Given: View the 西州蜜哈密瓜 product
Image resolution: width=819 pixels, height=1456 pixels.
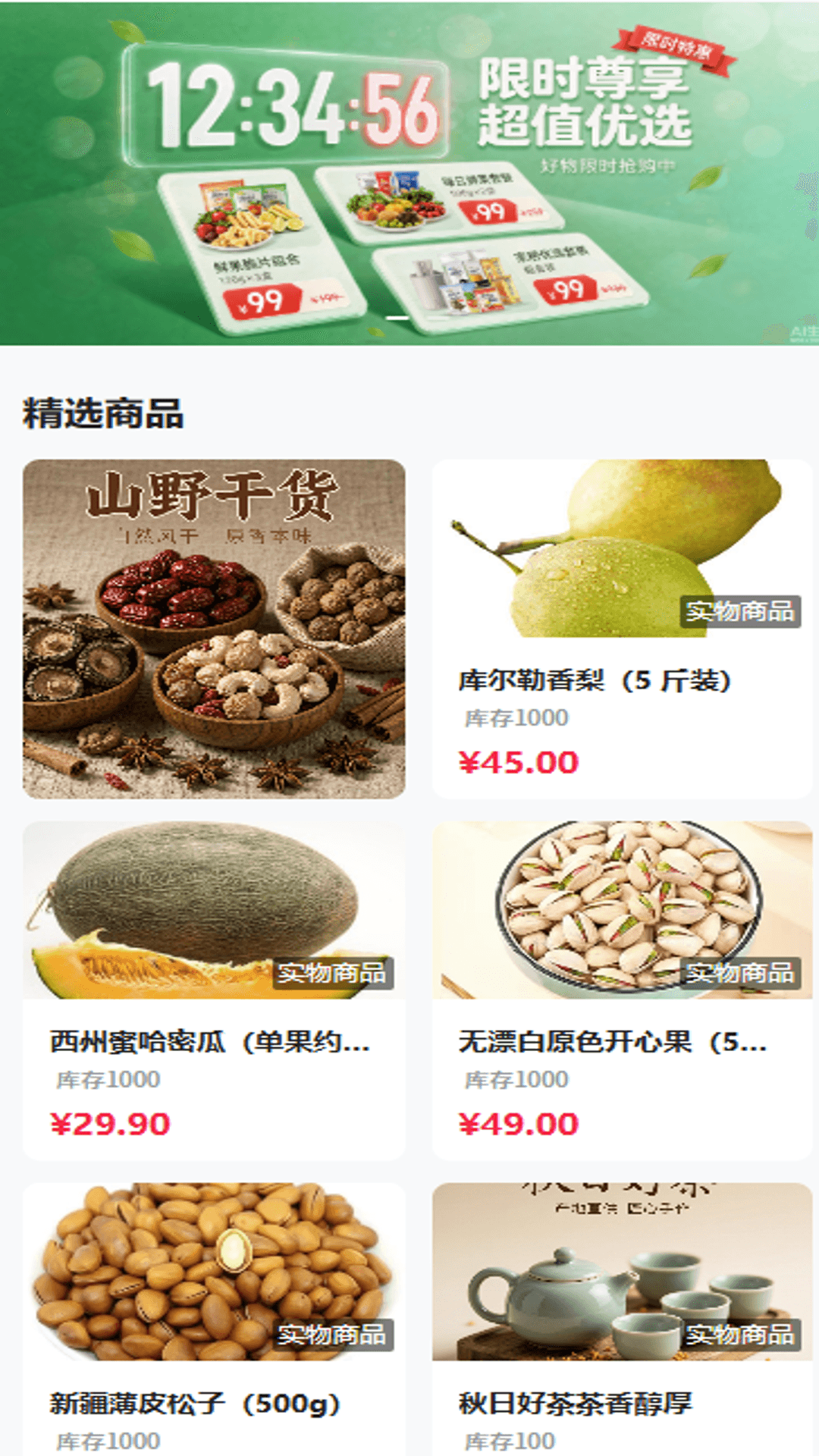Looking at the screenshot, I should tap(214, 990).
